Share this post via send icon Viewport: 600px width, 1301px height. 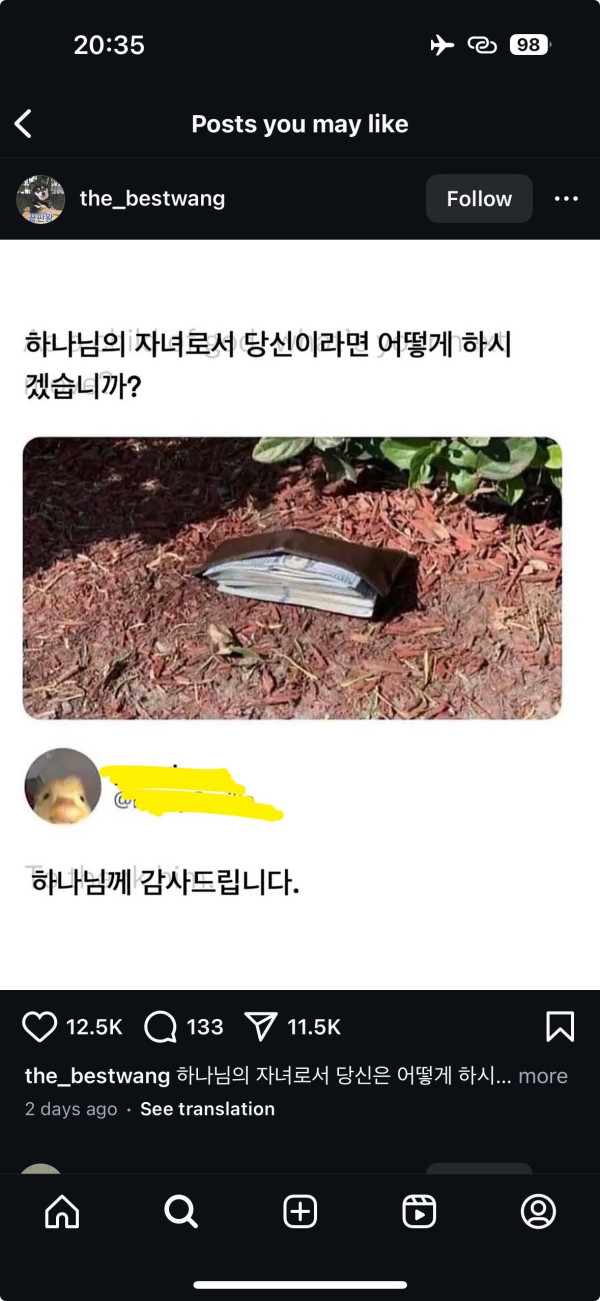(x=260, y=1027)
